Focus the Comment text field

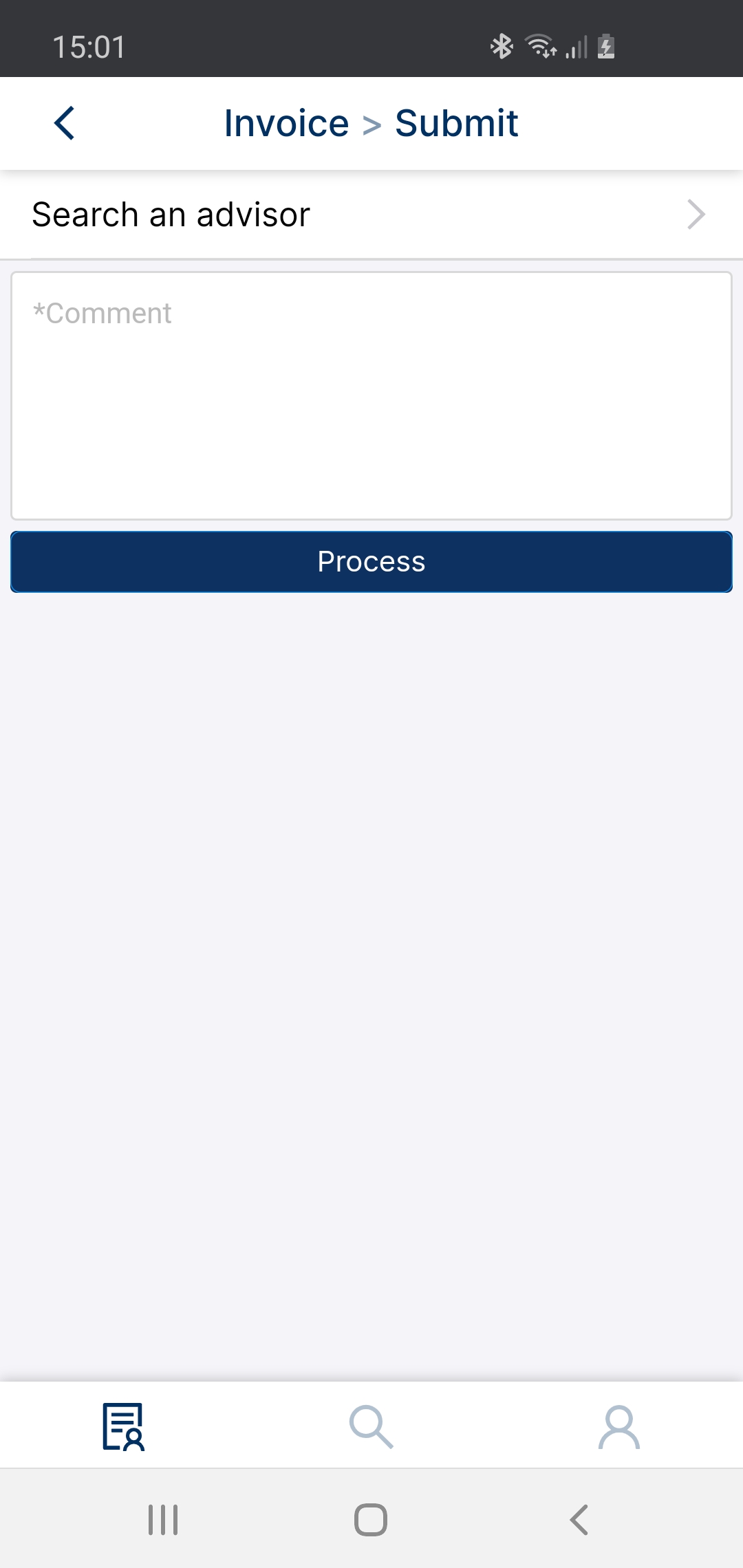pos(371,395)
